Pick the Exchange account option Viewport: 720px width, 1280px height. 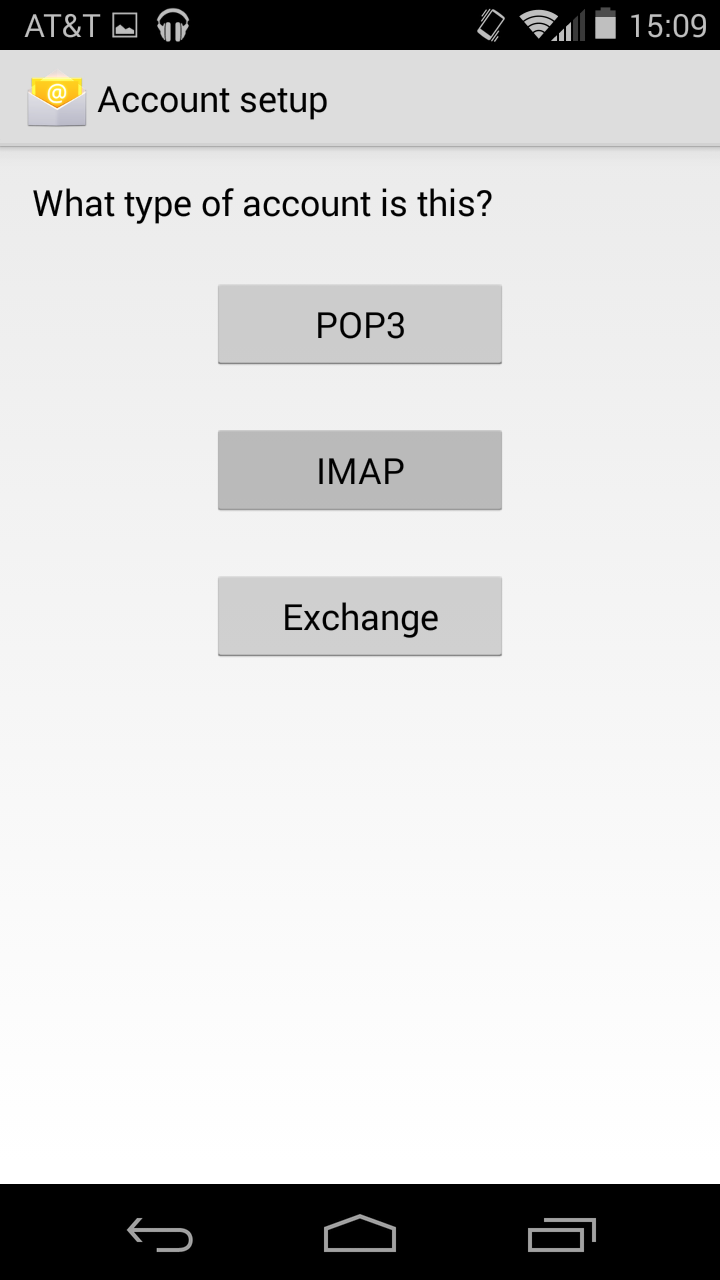pos(360,616)
